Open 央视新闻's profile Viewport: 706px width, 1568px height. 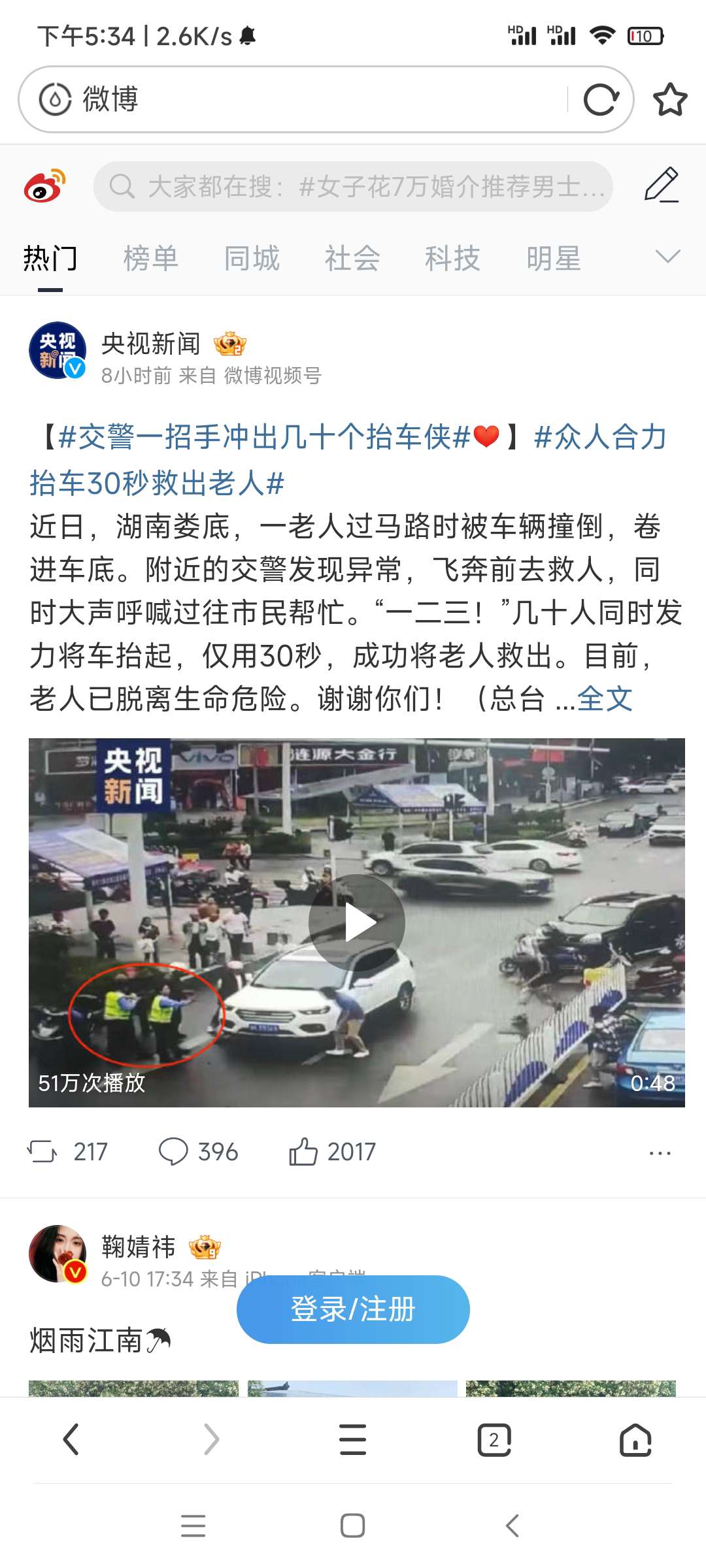coord(58,350)
